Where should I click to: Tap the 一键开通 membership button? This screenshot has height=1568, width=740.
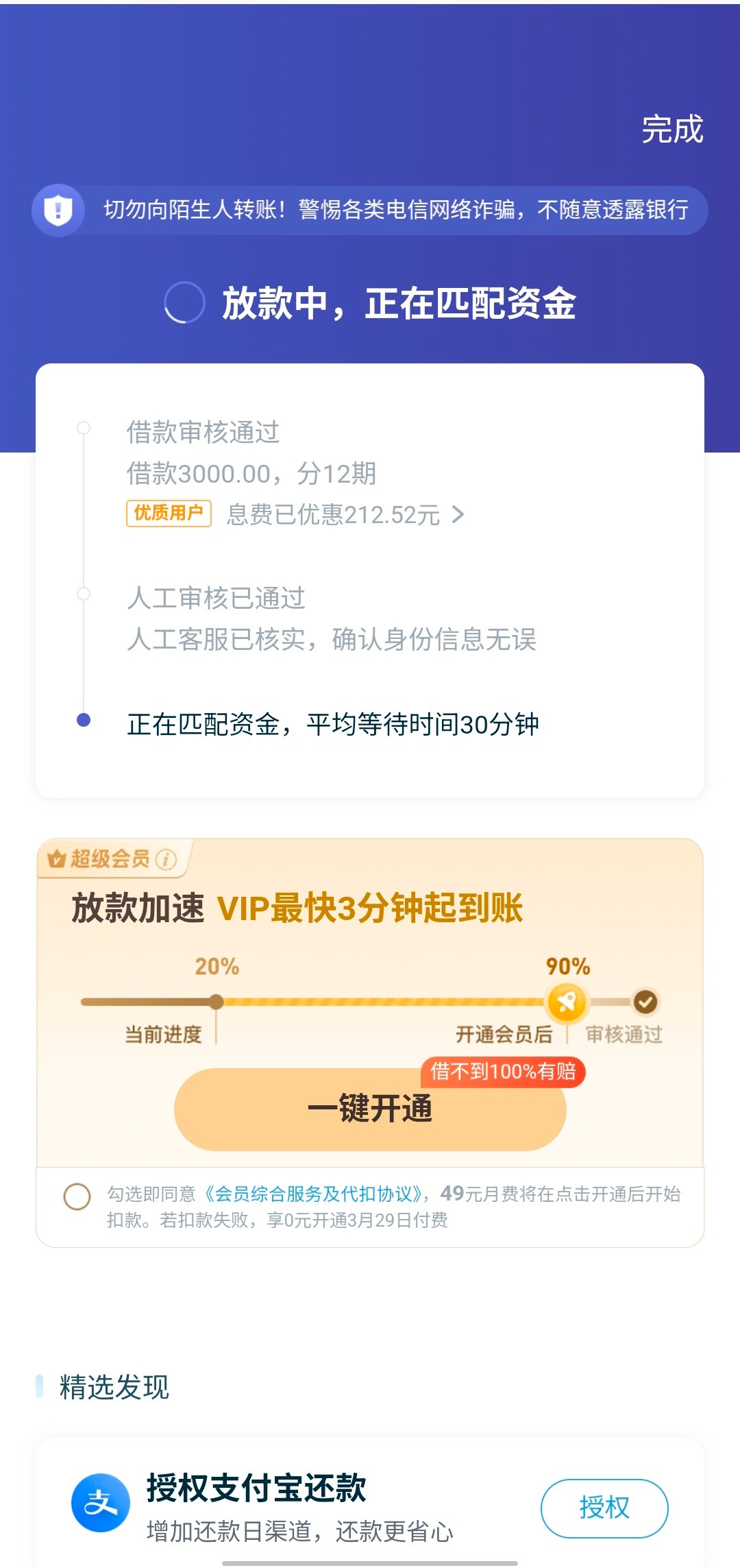(370, 1109)
